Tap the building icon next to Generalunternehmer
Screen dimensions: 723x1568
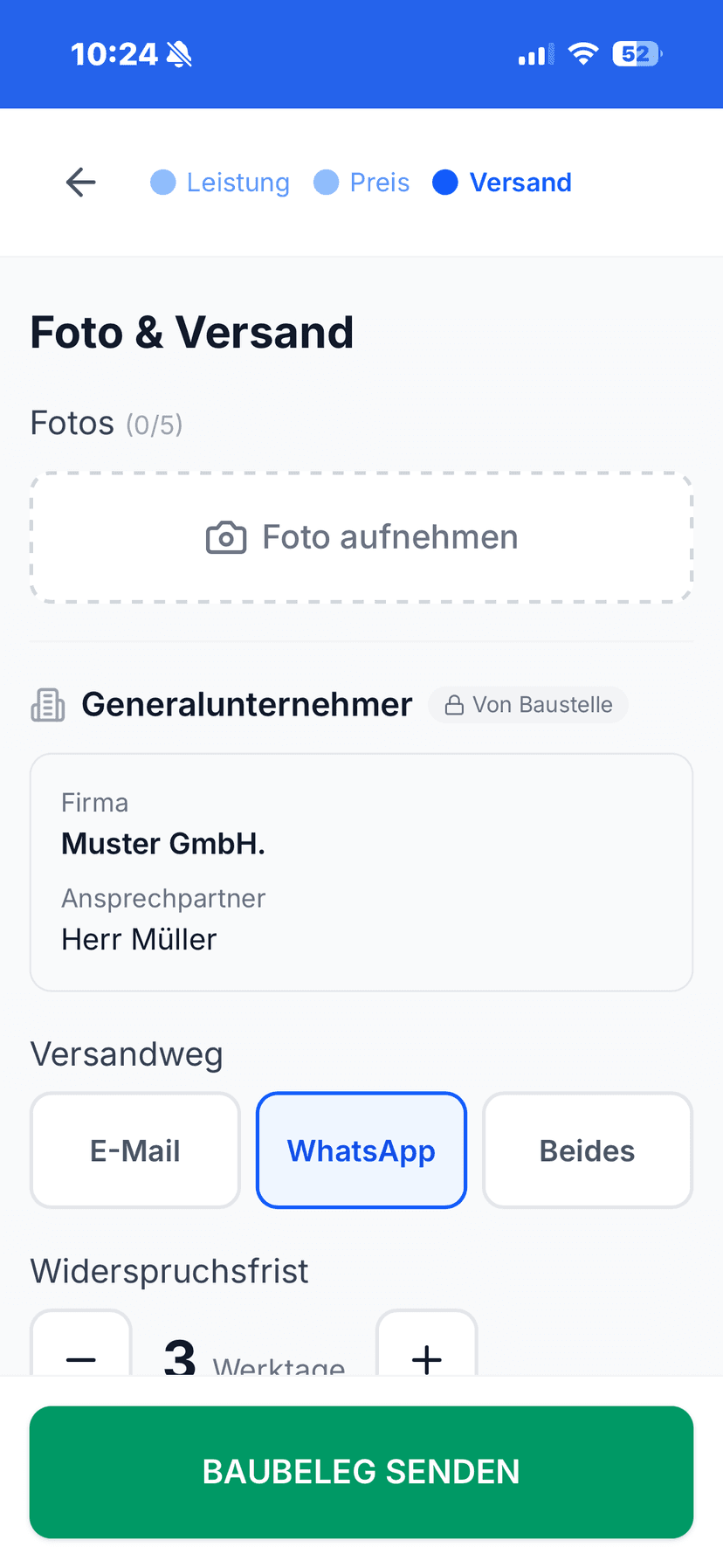point(47,704)
